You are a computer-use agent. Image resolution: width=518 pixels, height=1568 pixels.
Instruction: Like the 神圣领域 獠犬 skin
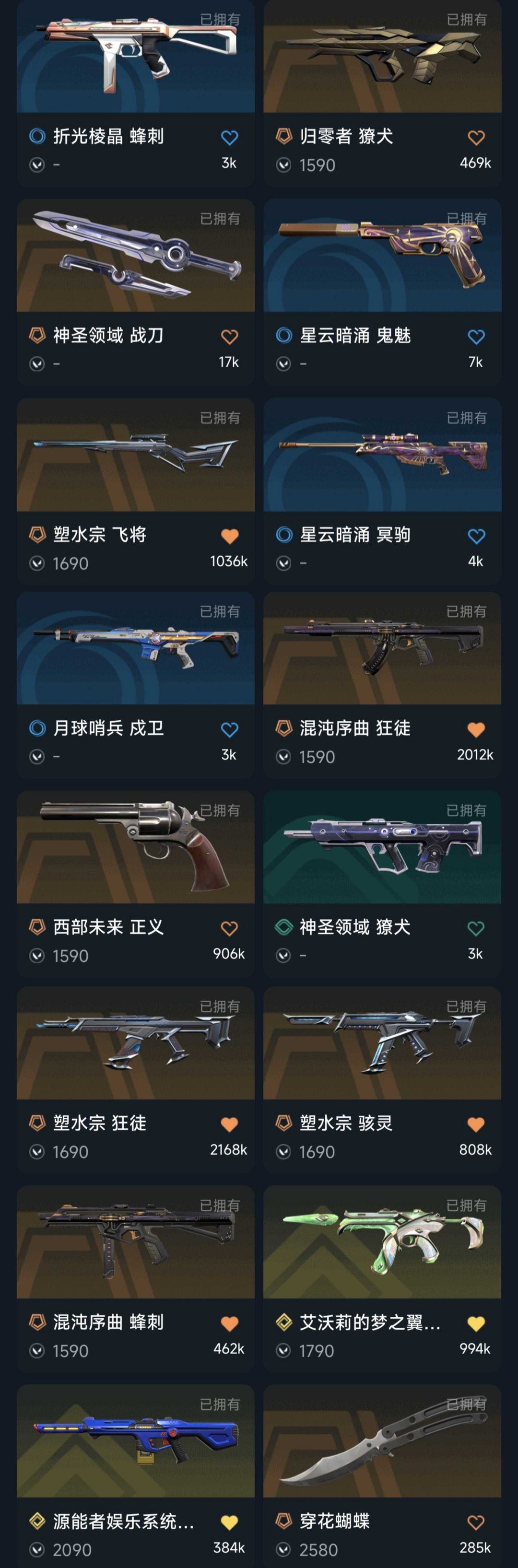475,928
